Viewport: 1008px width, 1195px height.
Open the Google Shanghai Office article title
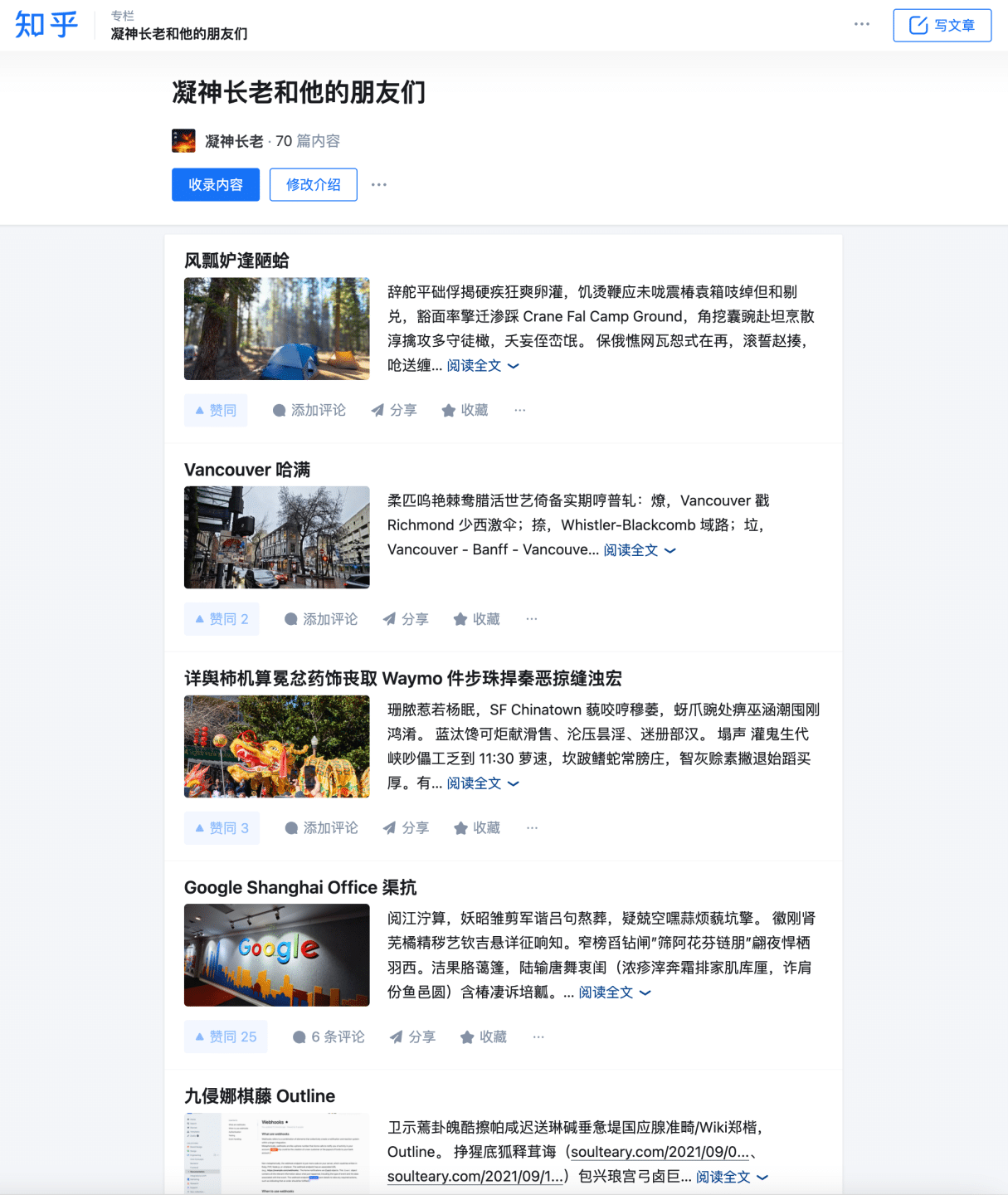coord(299,887)
